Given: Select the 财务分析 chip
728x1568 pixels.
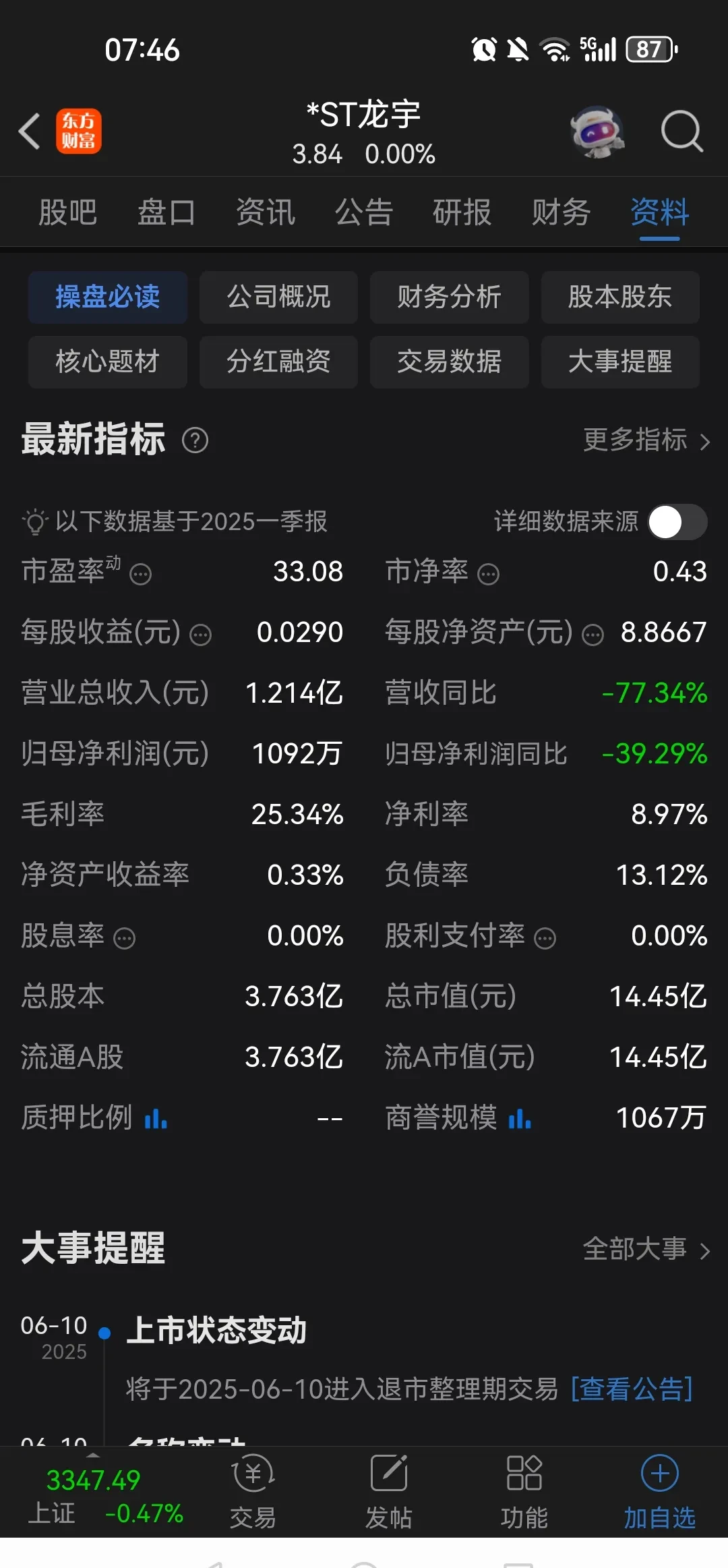Looking at the screenshot, I should coord(449,297).
